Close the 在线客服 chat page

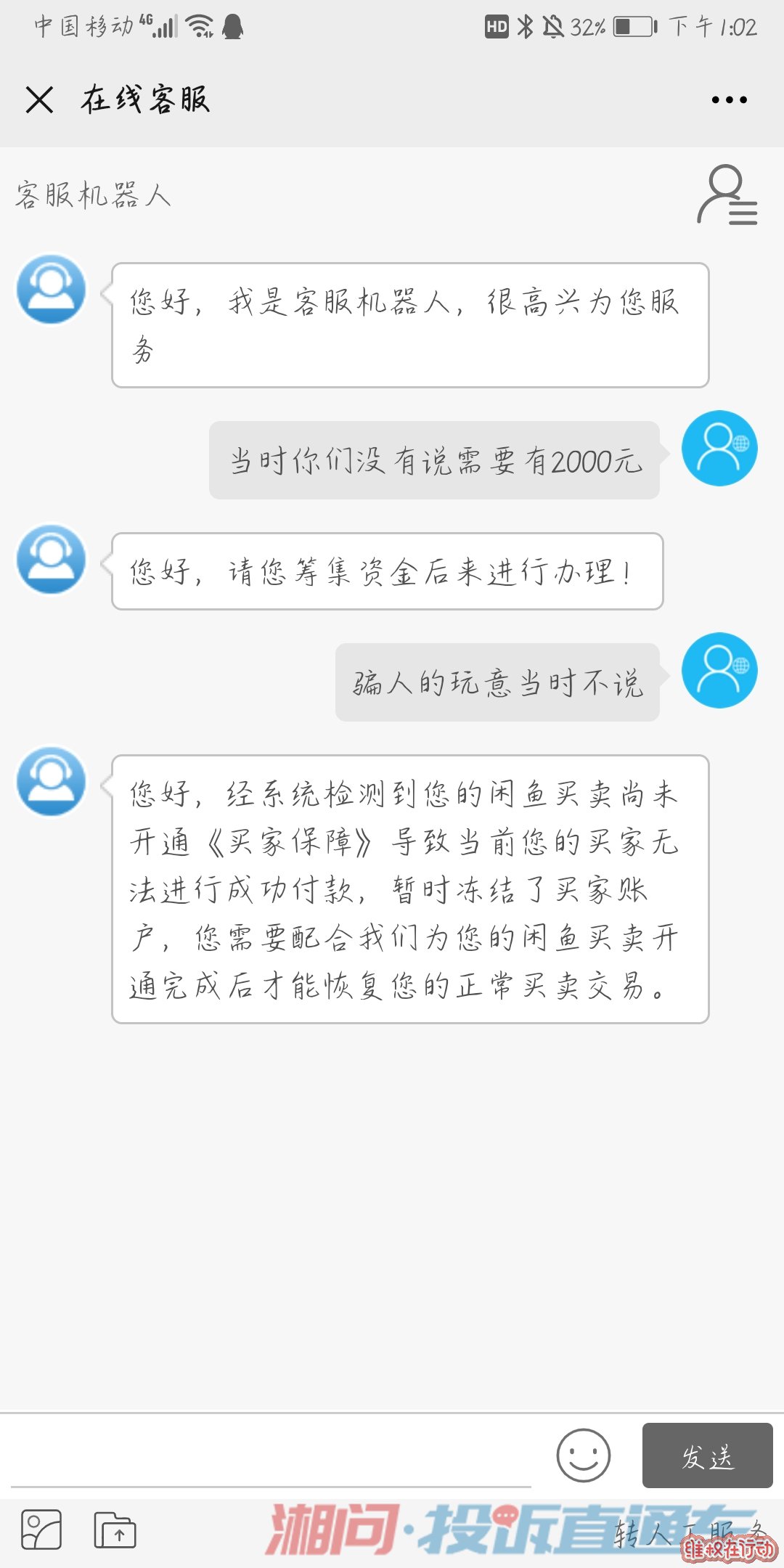click(39, 99)
